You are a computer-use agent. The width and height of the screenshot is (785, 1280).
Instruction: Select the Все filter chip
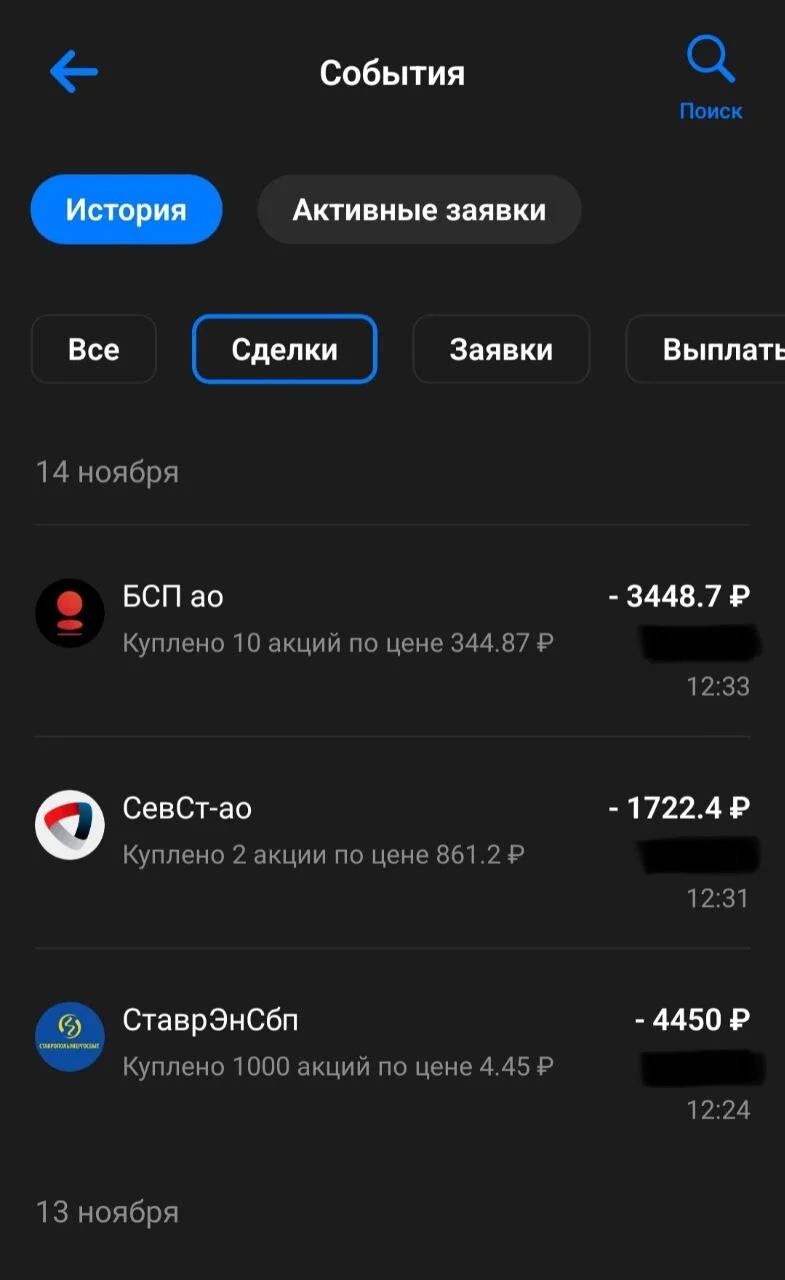tap(94, 349)
